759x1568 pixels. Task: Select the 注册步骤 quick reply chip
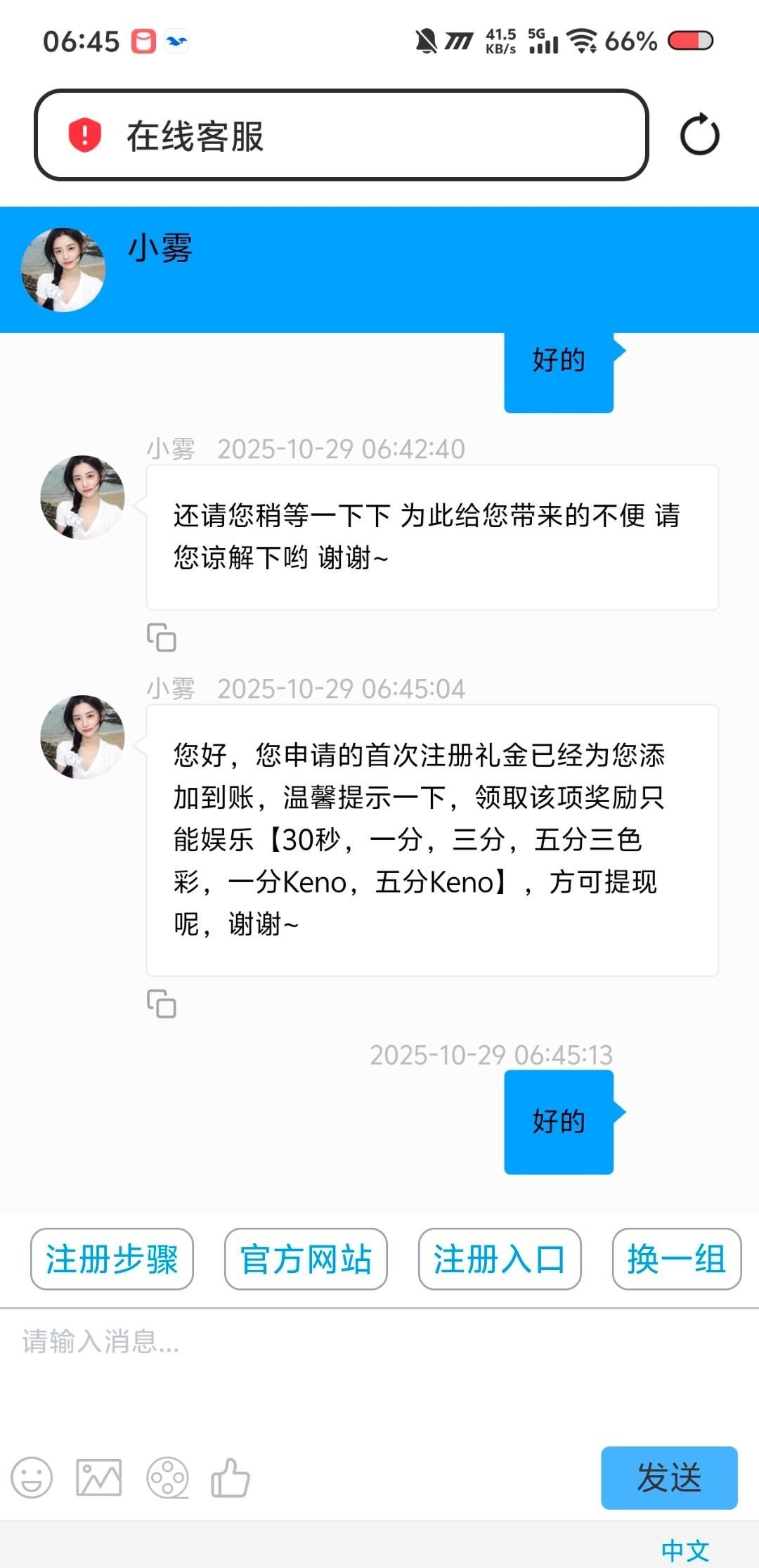click(x=112, y=1259)
